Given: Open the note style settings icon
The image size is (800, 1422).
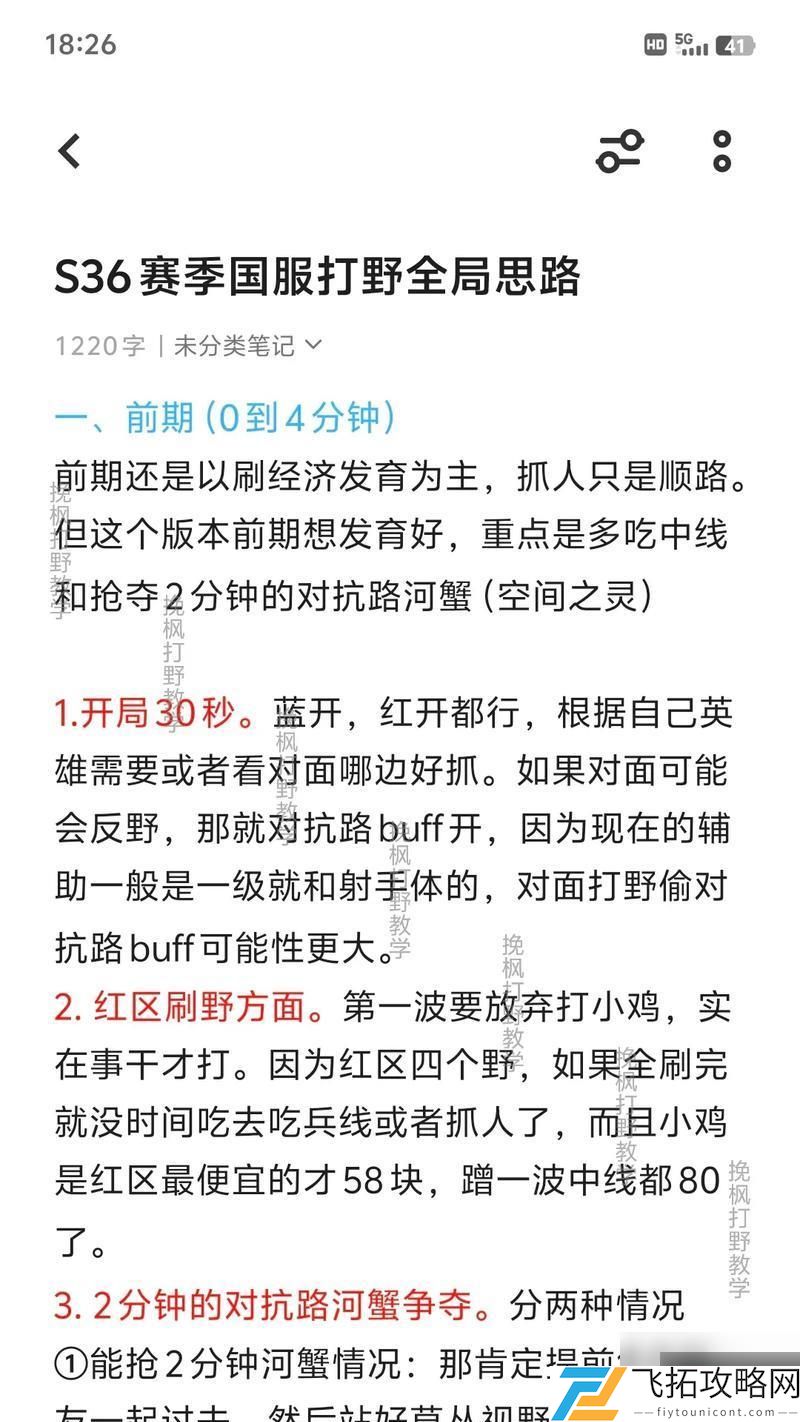Looking at the screenshot, I should point(620,152).
